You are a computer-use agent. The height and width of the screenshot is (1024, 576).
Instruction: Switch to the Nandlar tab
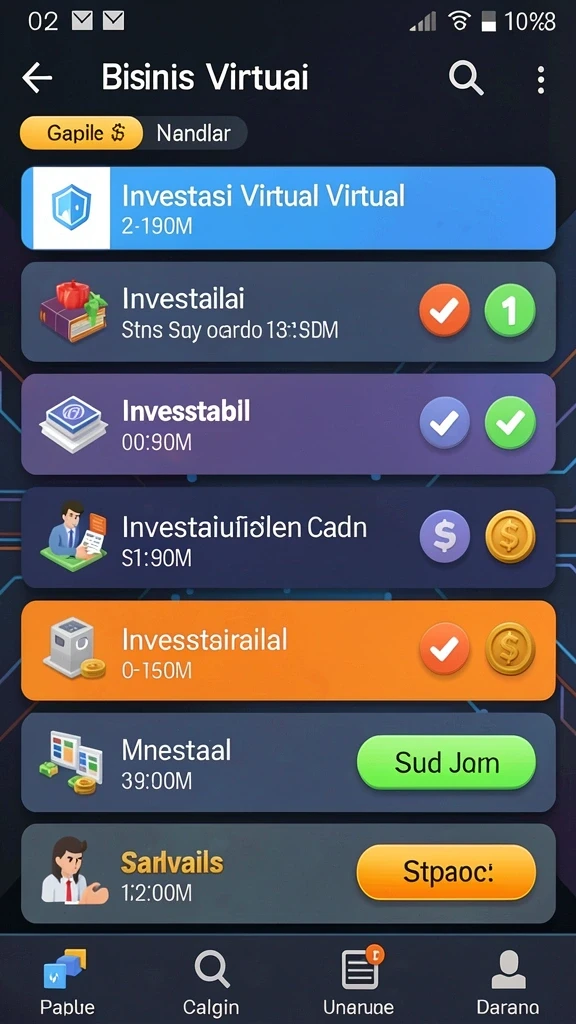click(x=194, y=134)
